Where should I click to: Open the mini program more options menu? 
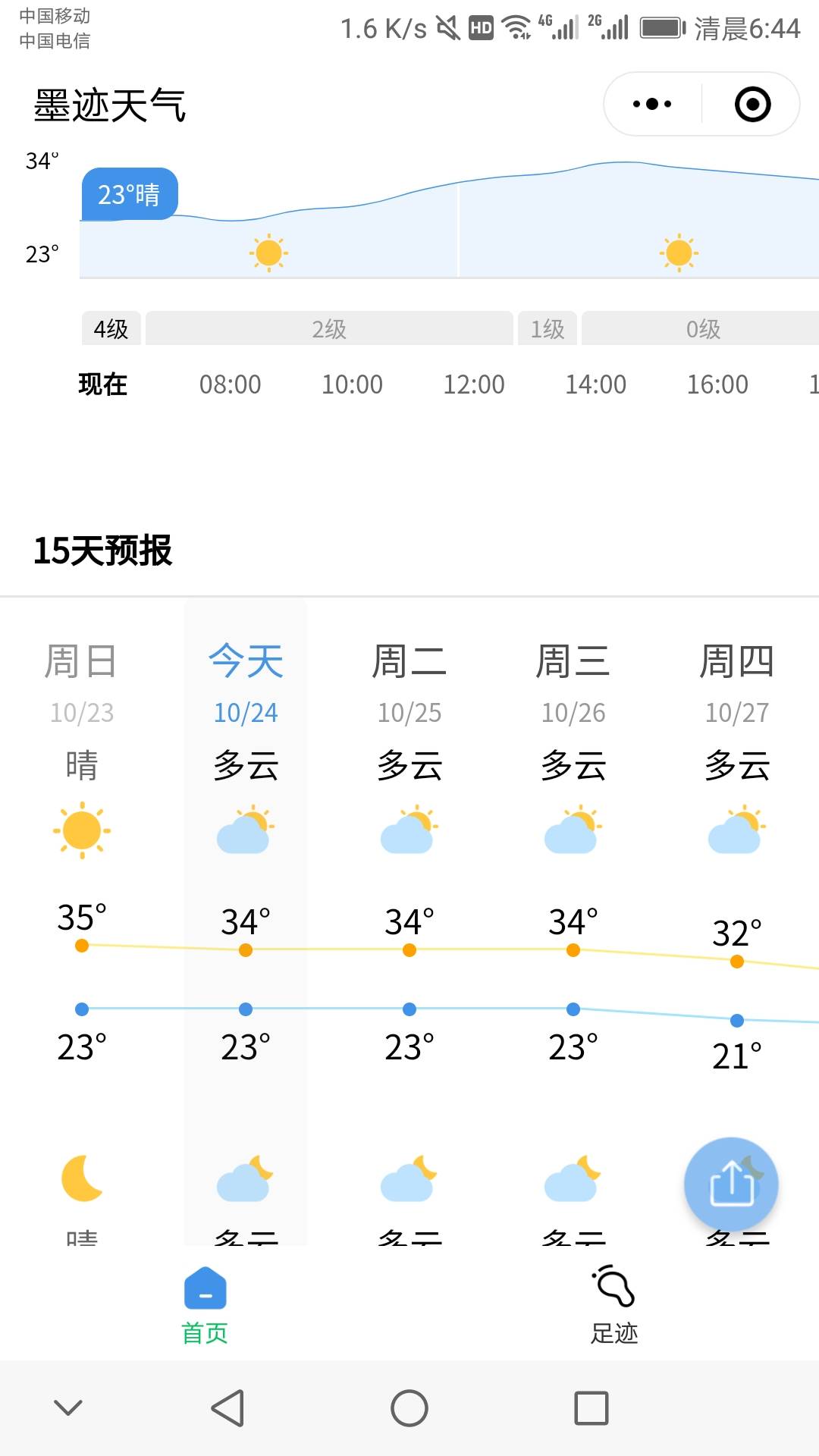(x=652, y=104)
